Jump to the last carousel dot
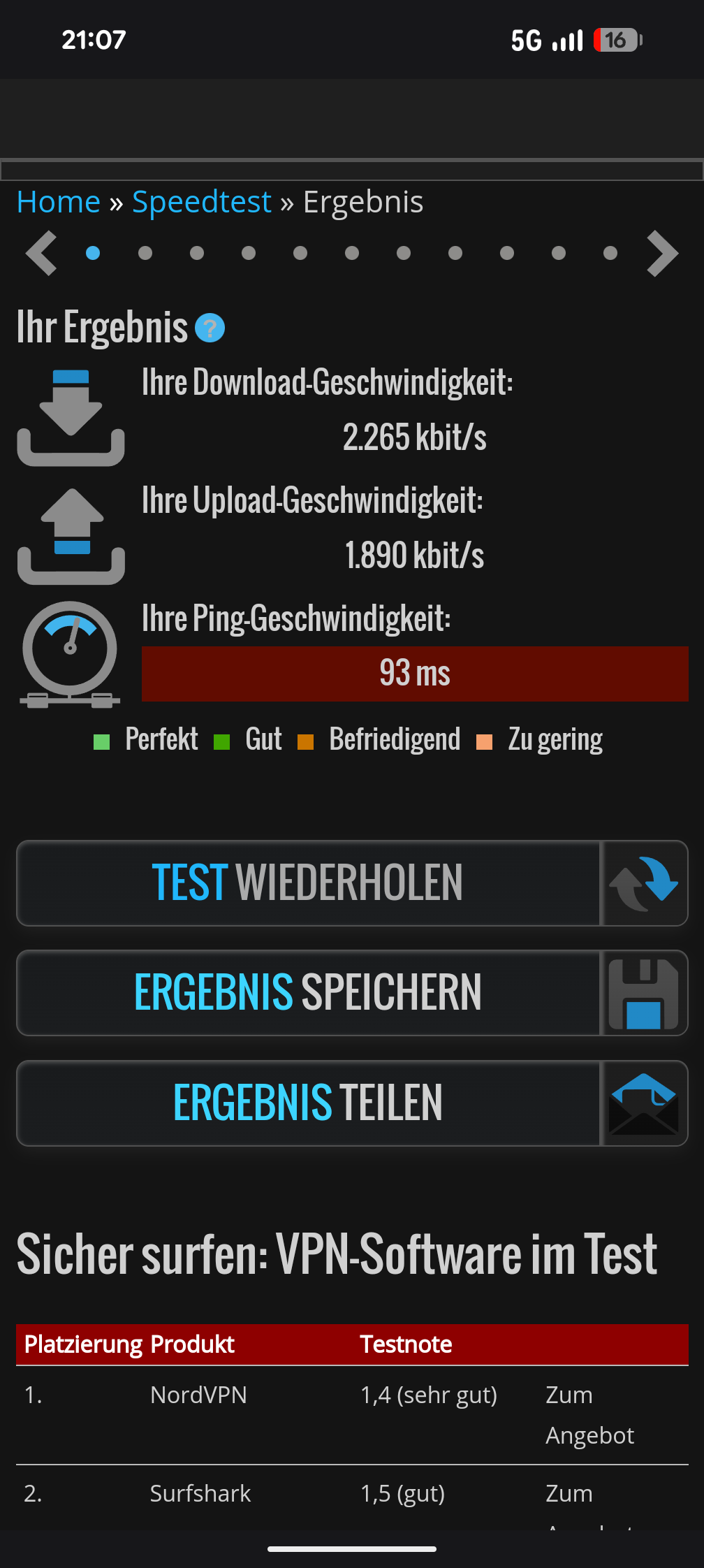Viewport: 704px width, 1568px height. [x=610, y=253]
